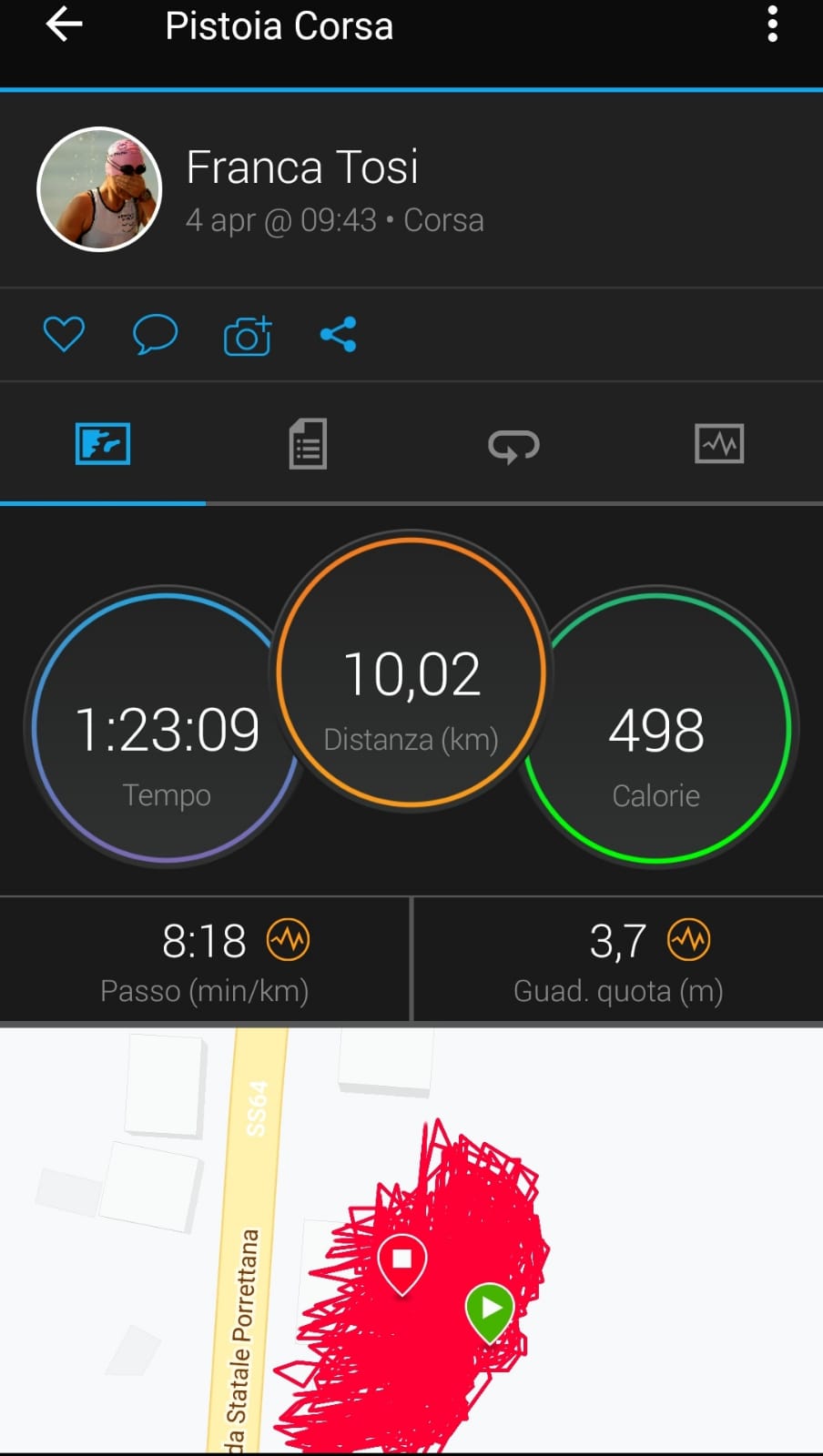Switch to the overview summary tab
Image resolution: width=823 pixels, height=1456 pixels.
103,444
